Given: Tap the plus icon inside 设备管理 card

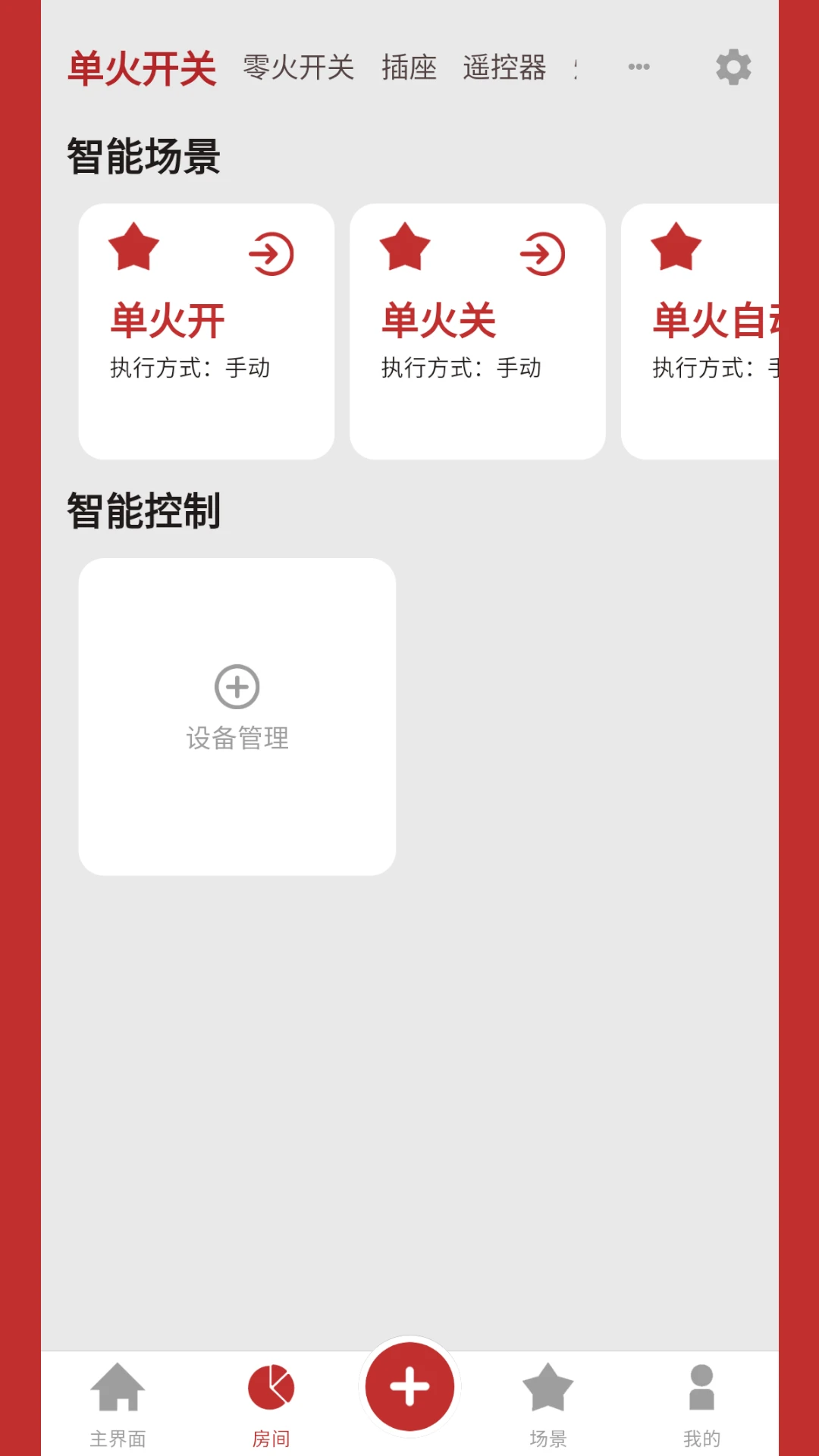Looking at the screenshot, I should coord(237,687).
